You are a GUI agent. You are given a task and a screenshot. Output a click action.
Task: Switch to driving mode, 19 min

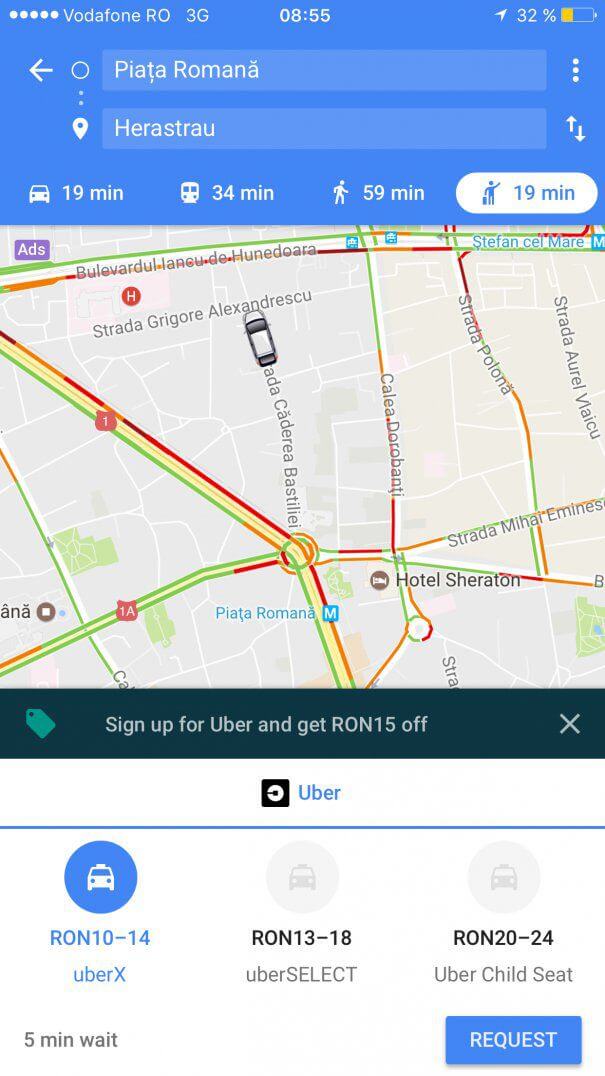point(76,193)
